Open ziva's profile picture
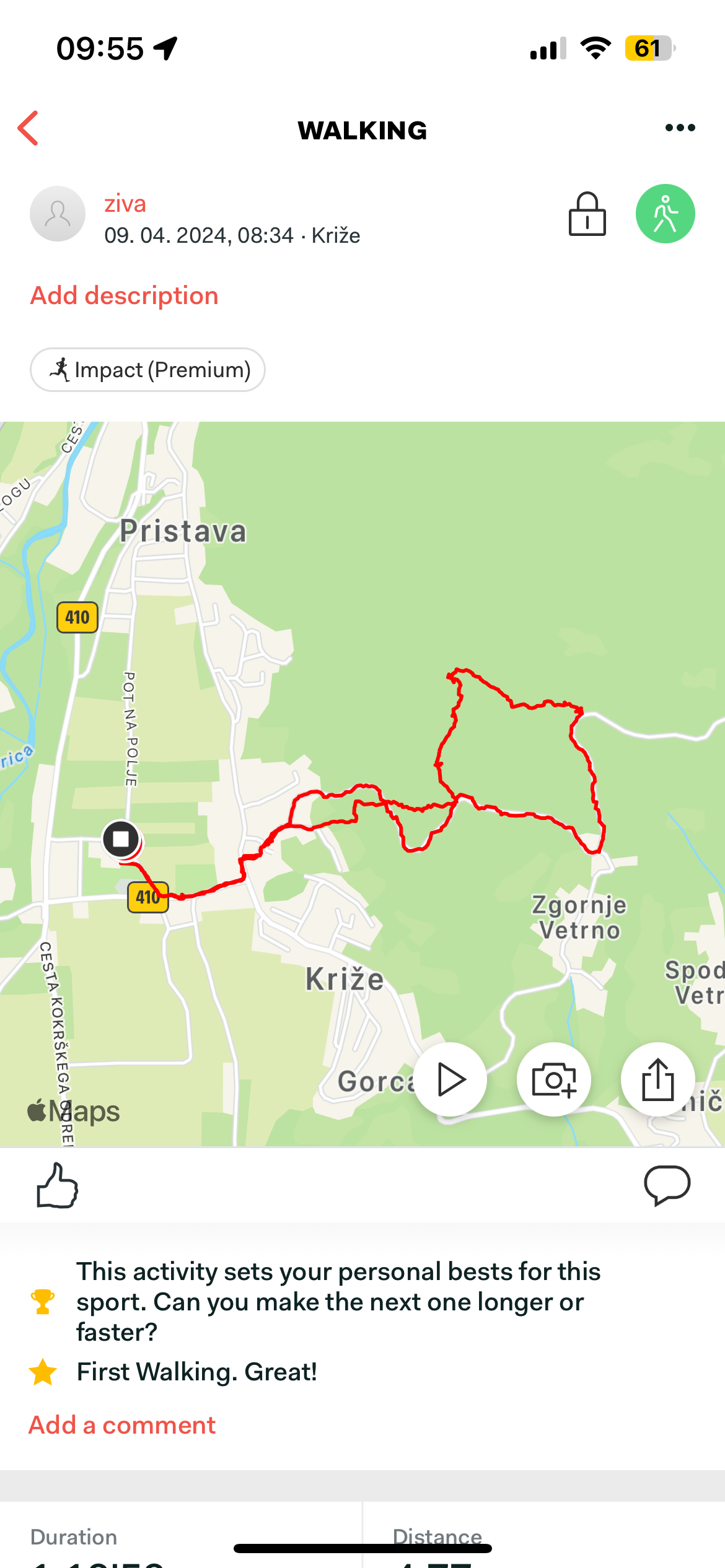 point(58,214)
